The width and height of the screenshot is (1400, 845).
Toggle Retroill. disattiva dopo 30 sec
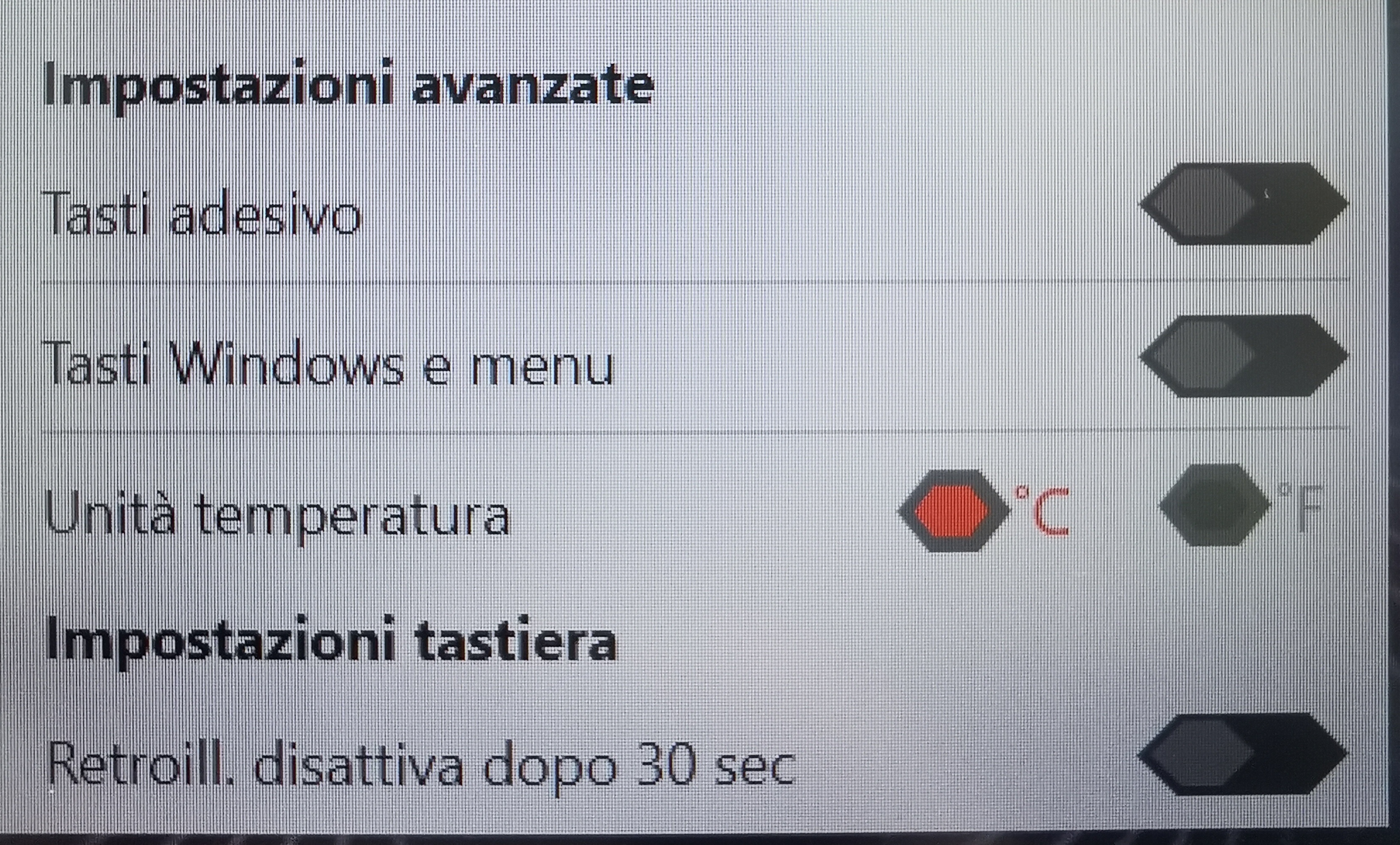(1242, 753)
